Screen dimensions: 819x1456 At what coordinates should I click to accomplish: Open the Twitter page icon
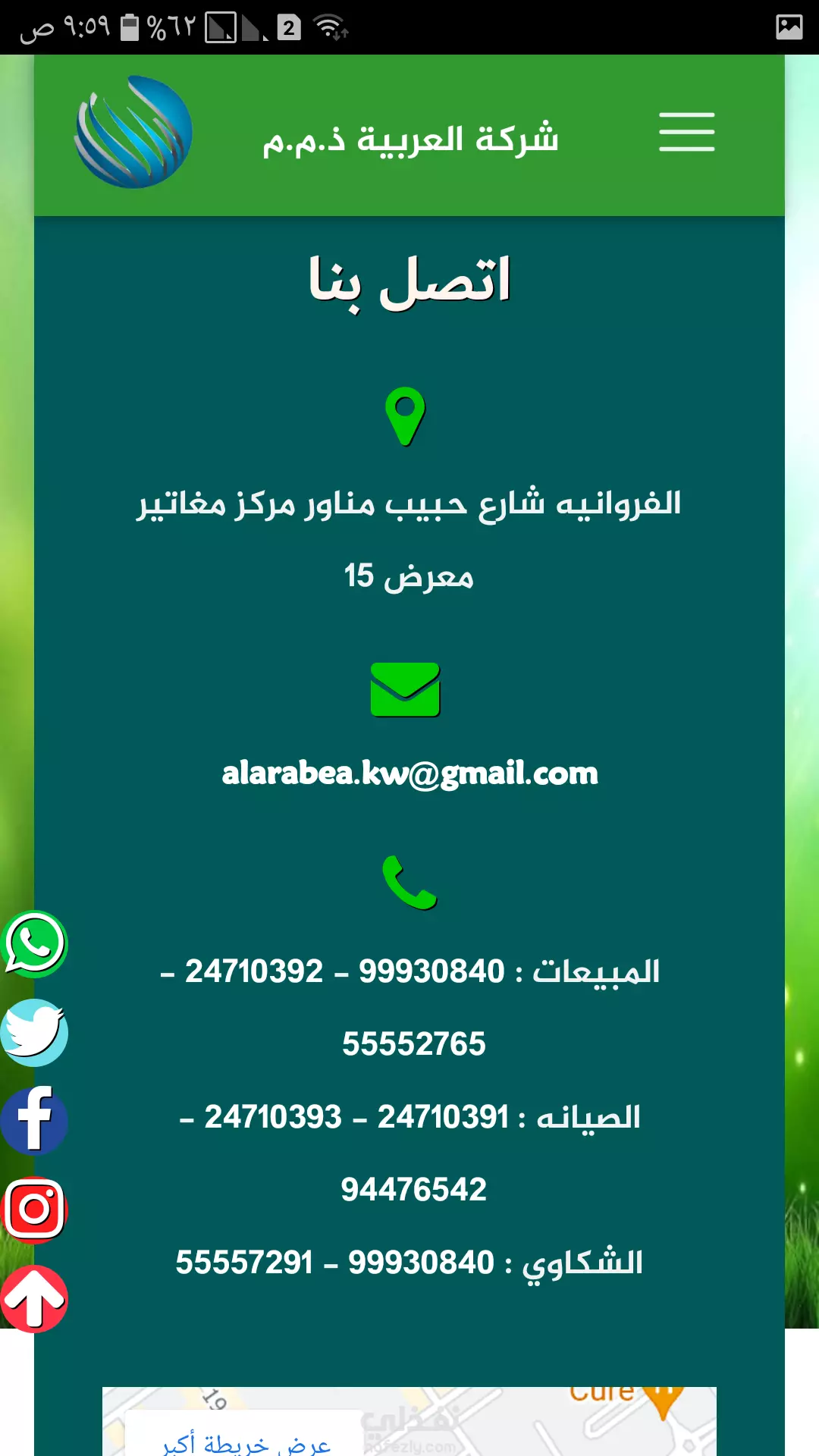(x=34, y=1033)
